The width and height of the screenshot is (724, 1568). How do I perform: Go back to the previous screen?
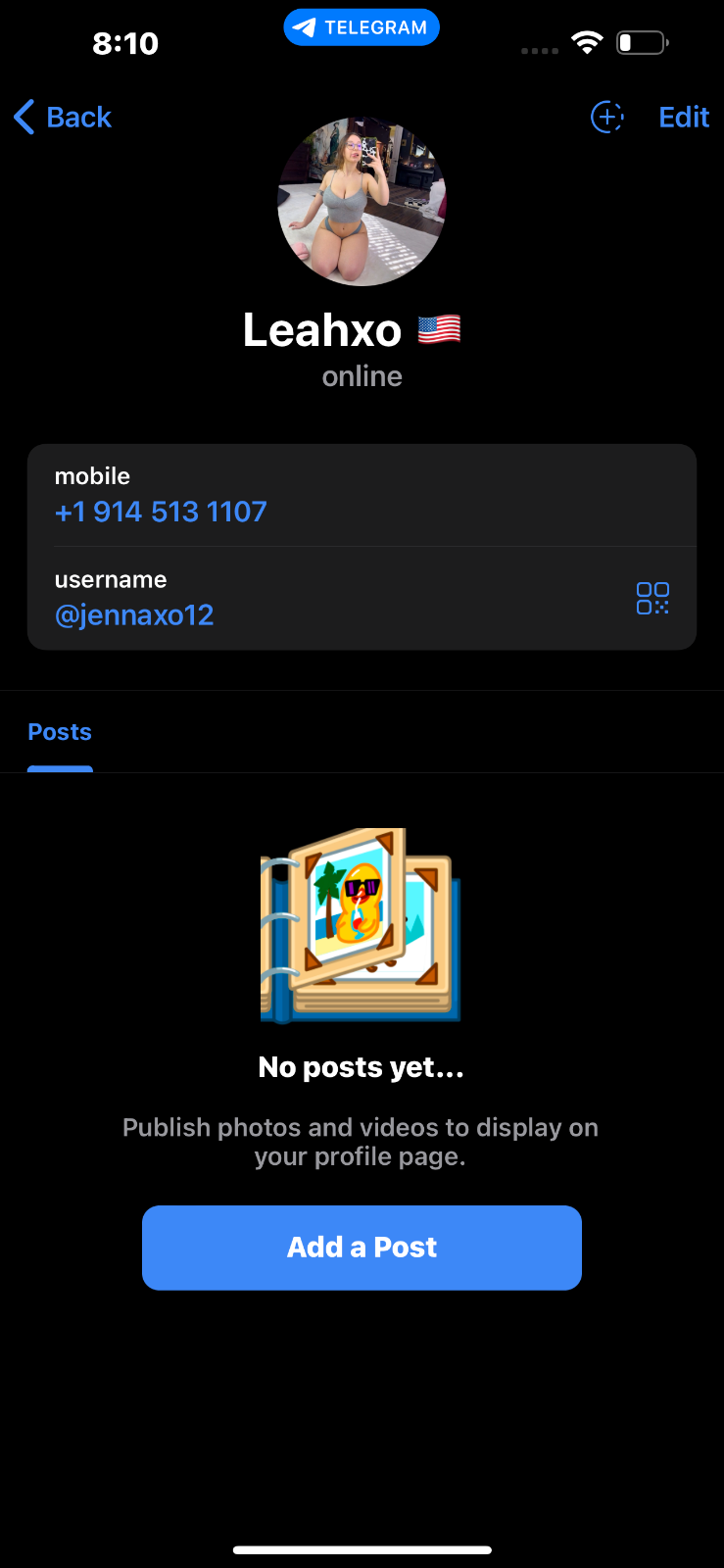pos(63,118)
